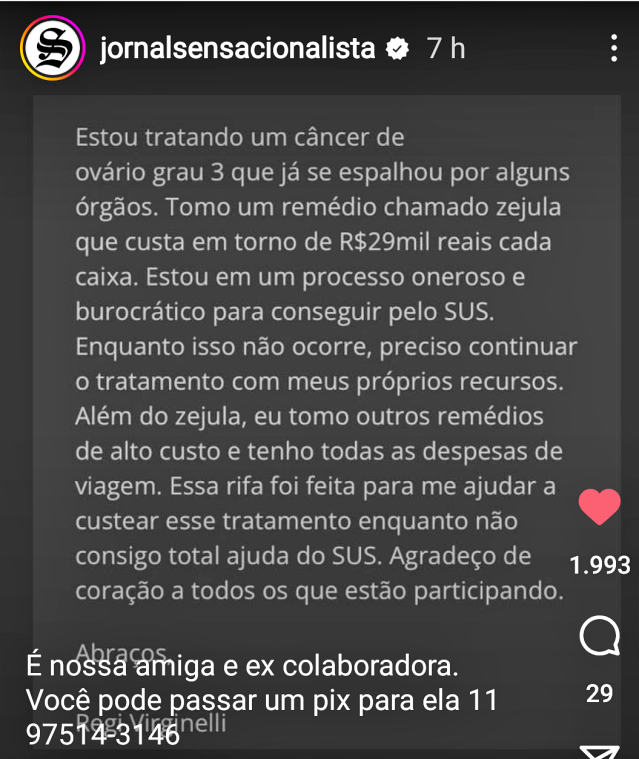
Task: Like this reel with the heart icon
Action: [x=599, y=508]
